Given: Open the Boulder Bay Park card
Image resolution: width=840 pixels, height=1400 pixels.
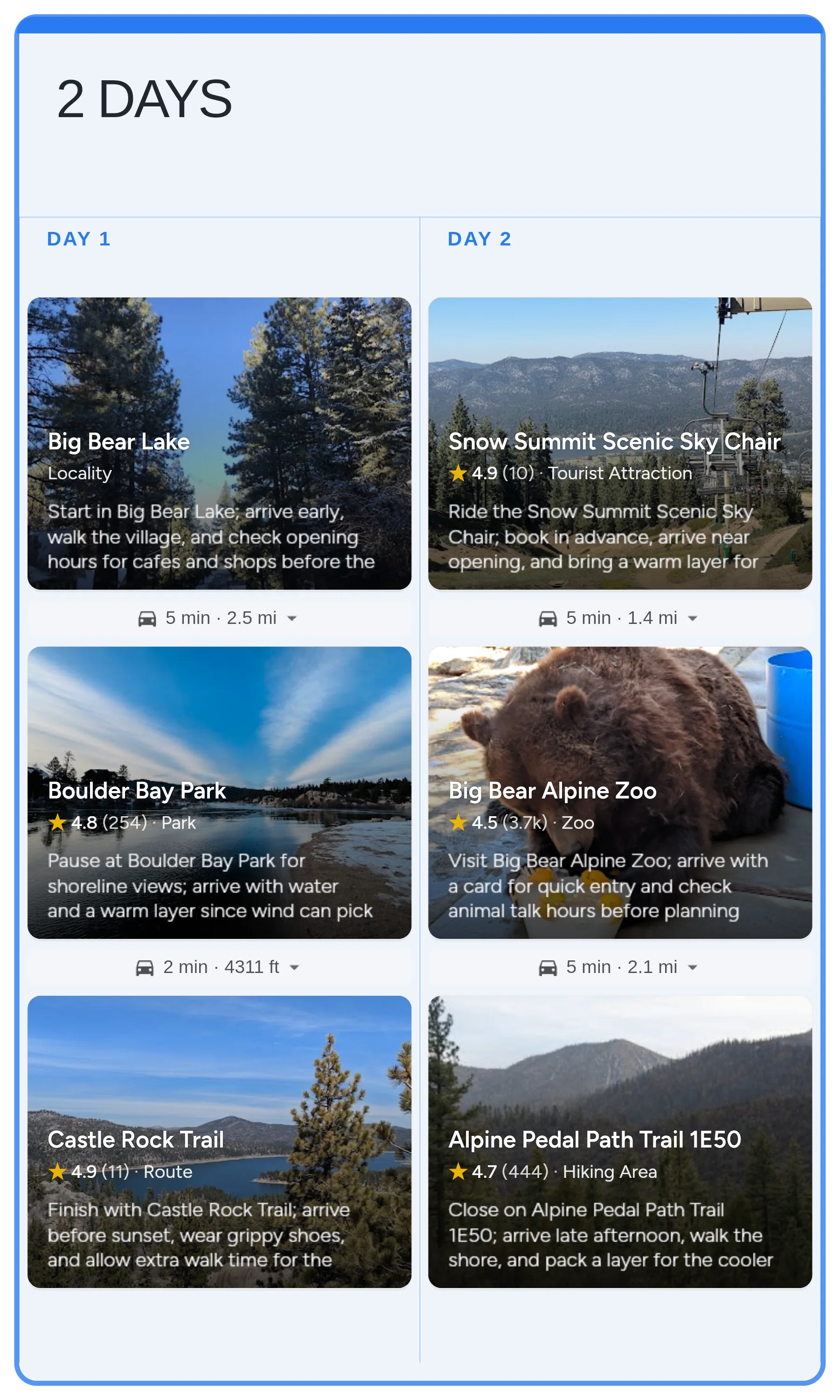Looking at the screenshot, I should point(219,792).
